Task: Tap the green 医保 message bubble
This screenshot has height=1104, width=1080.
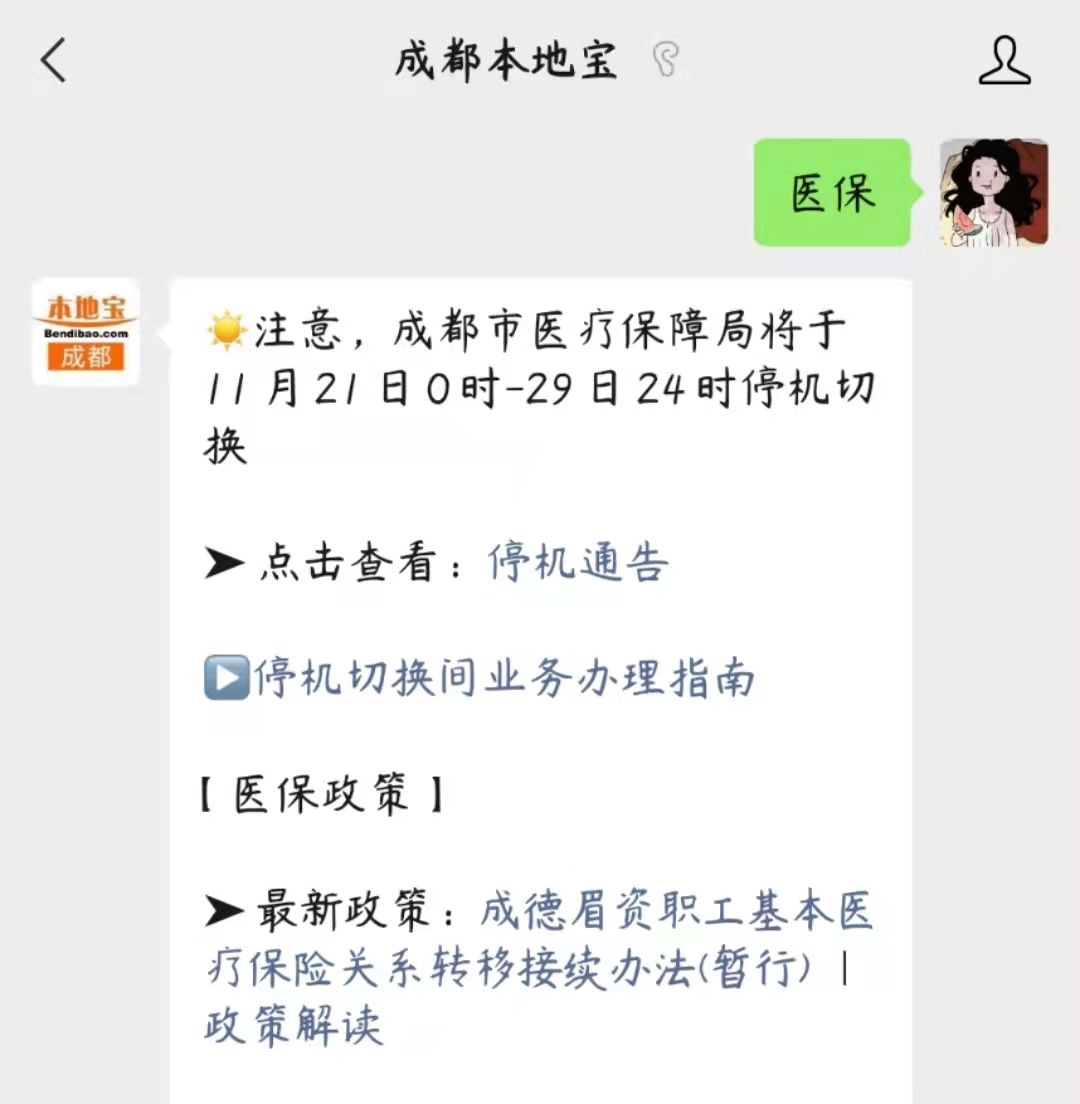Action: [x=830, y=190]
